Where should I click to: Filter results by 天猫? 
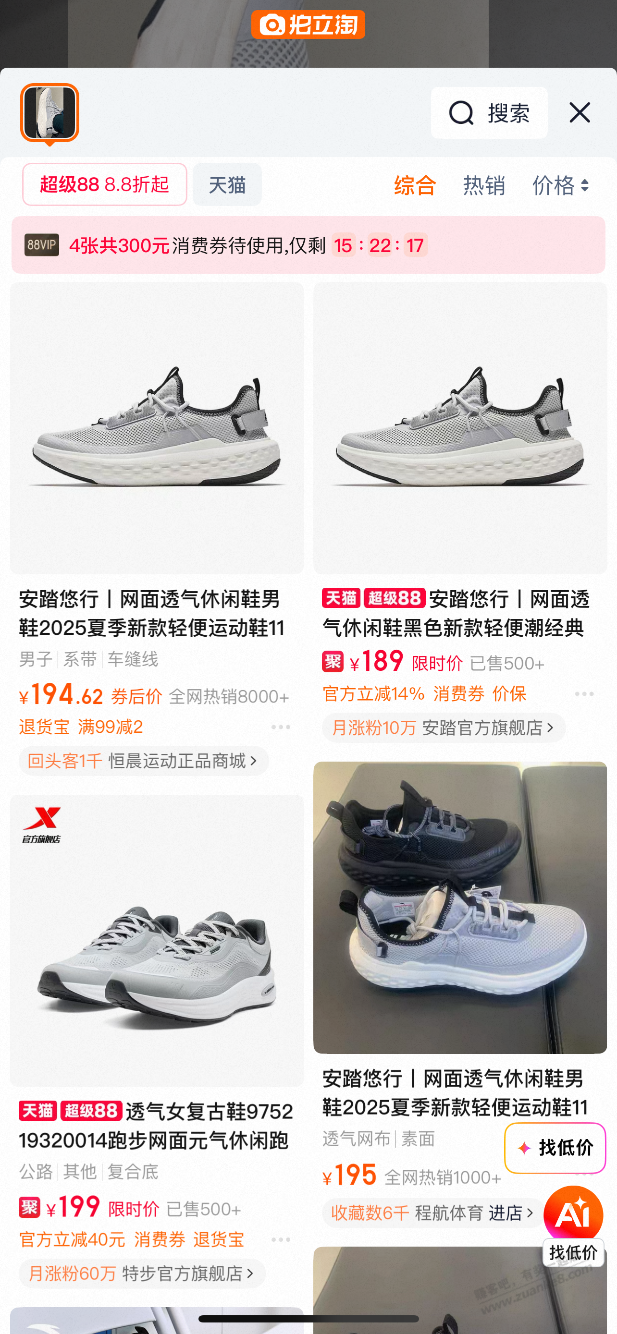pos(227,185)
